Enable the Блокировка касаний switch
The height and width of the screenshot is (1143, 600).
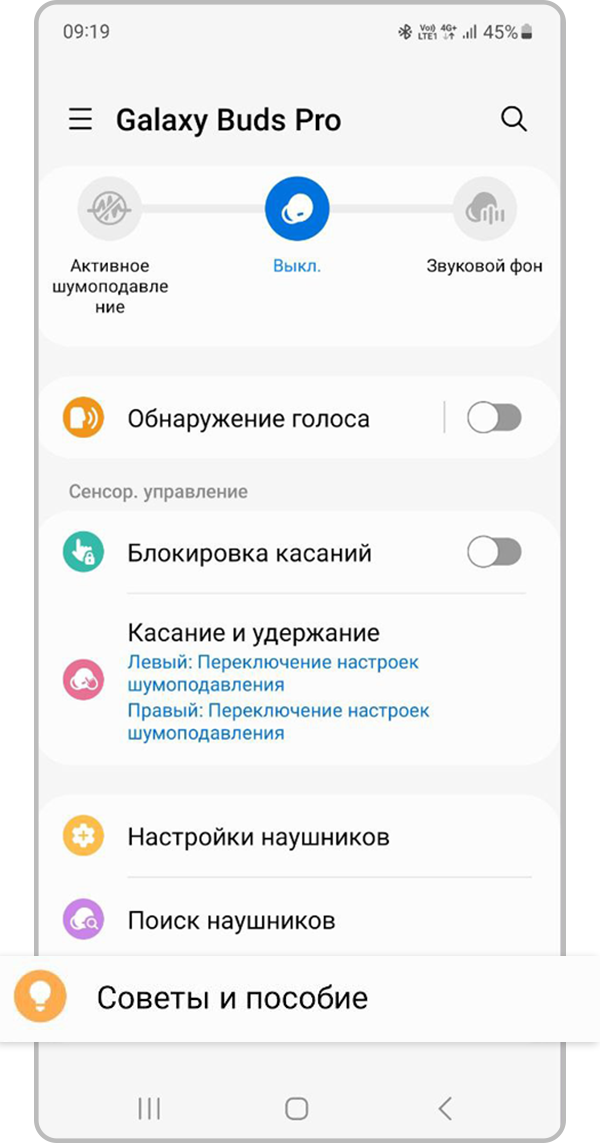(494, 552)
